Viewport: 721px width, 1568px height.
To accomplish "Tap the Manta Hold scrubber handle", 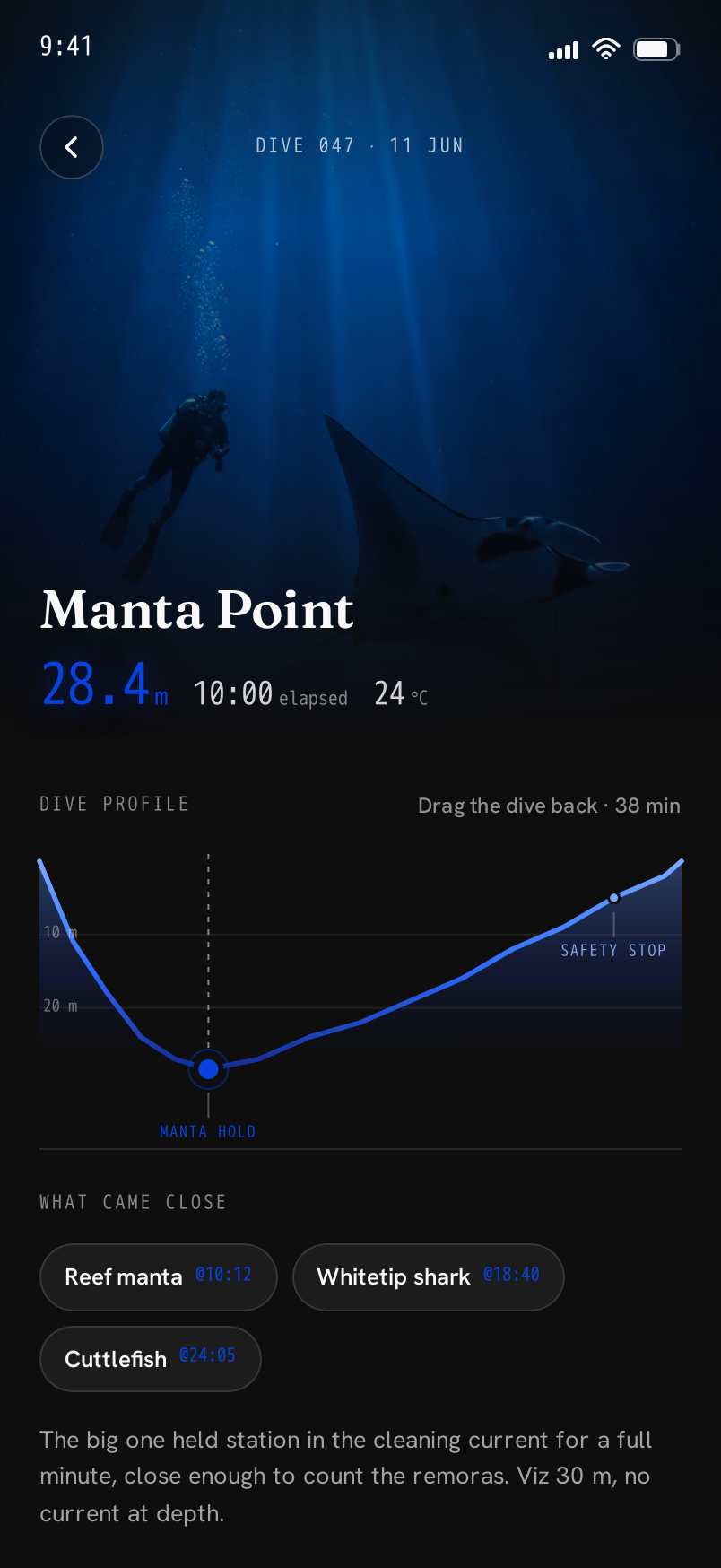I will (x=208, y=1069).
